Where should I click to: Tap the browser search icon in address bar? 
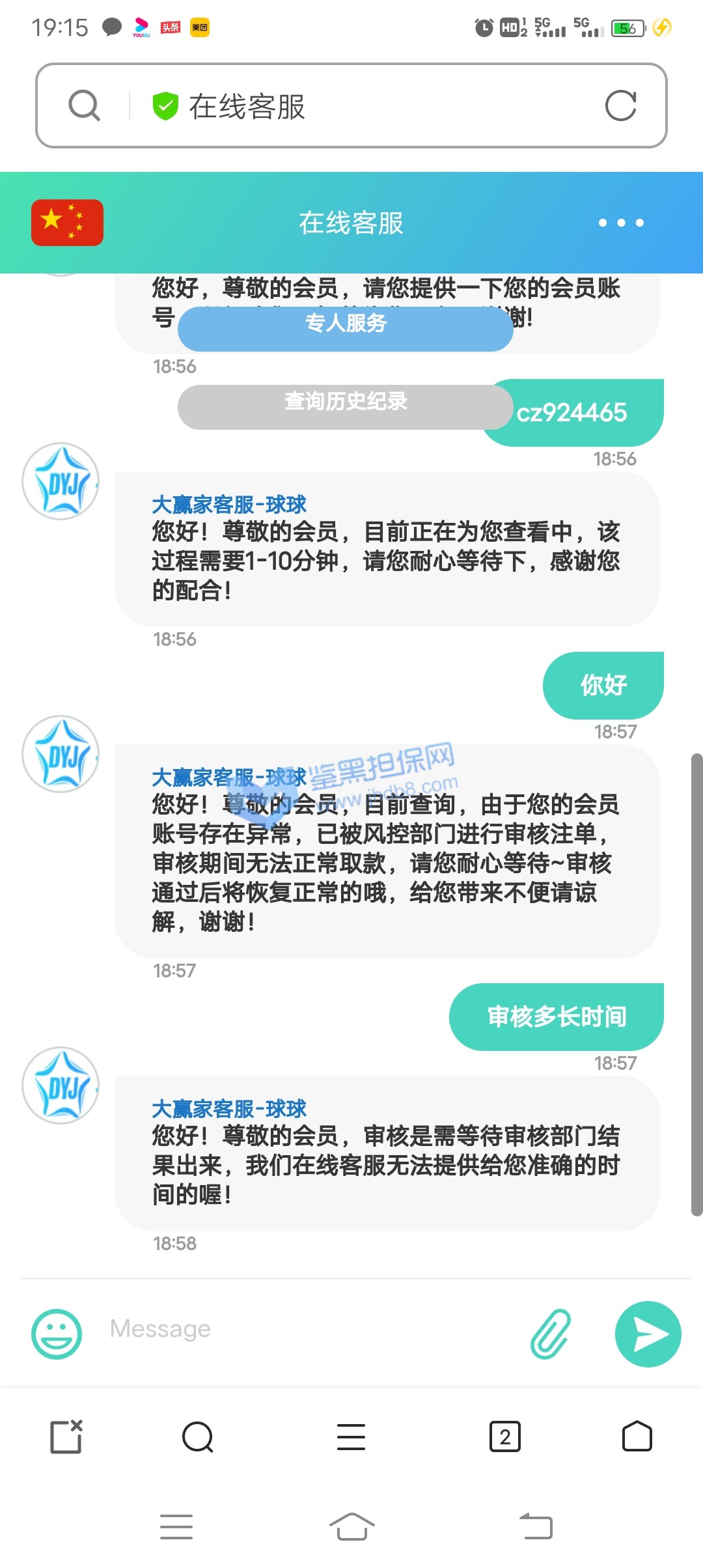[x=85, y=105]
